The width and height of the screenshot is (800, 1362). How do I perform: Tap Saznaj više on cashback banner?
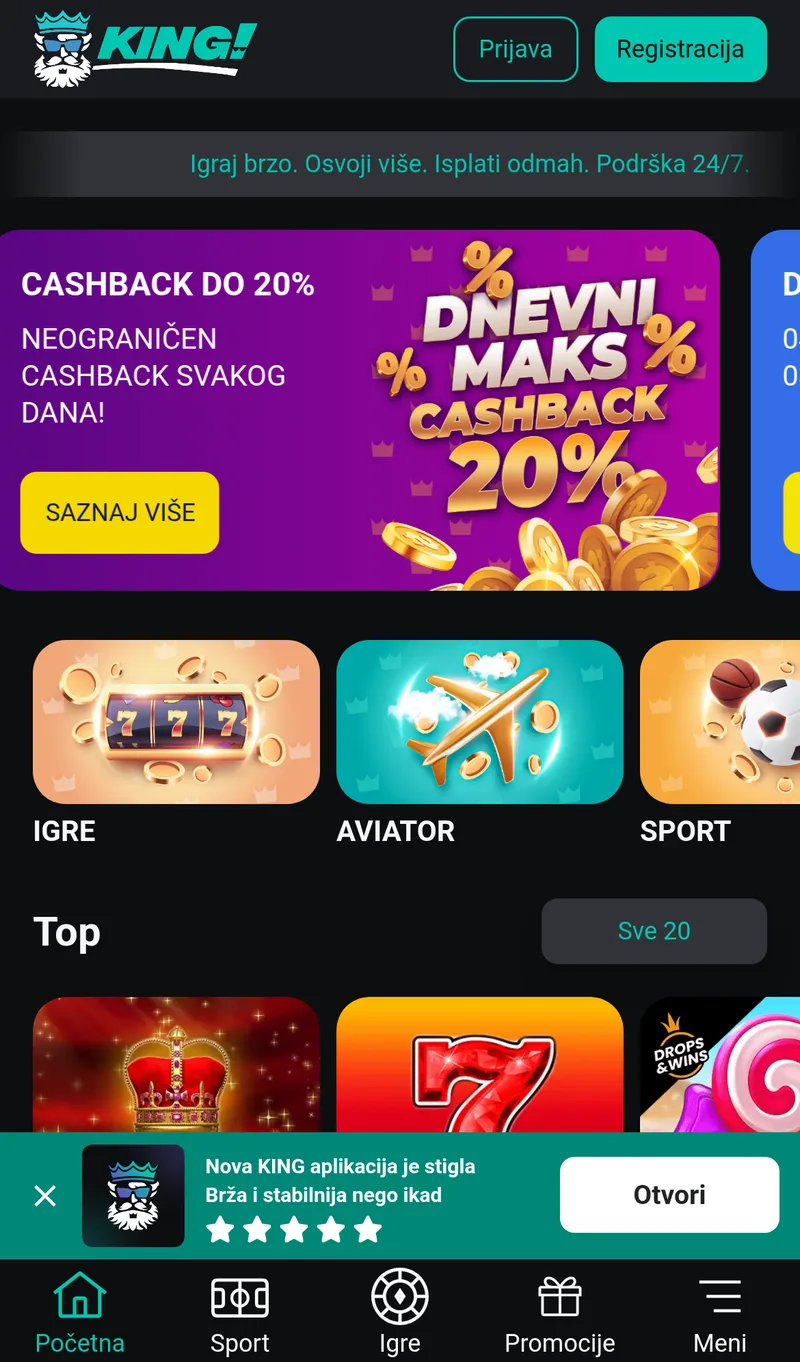(120, 512)
